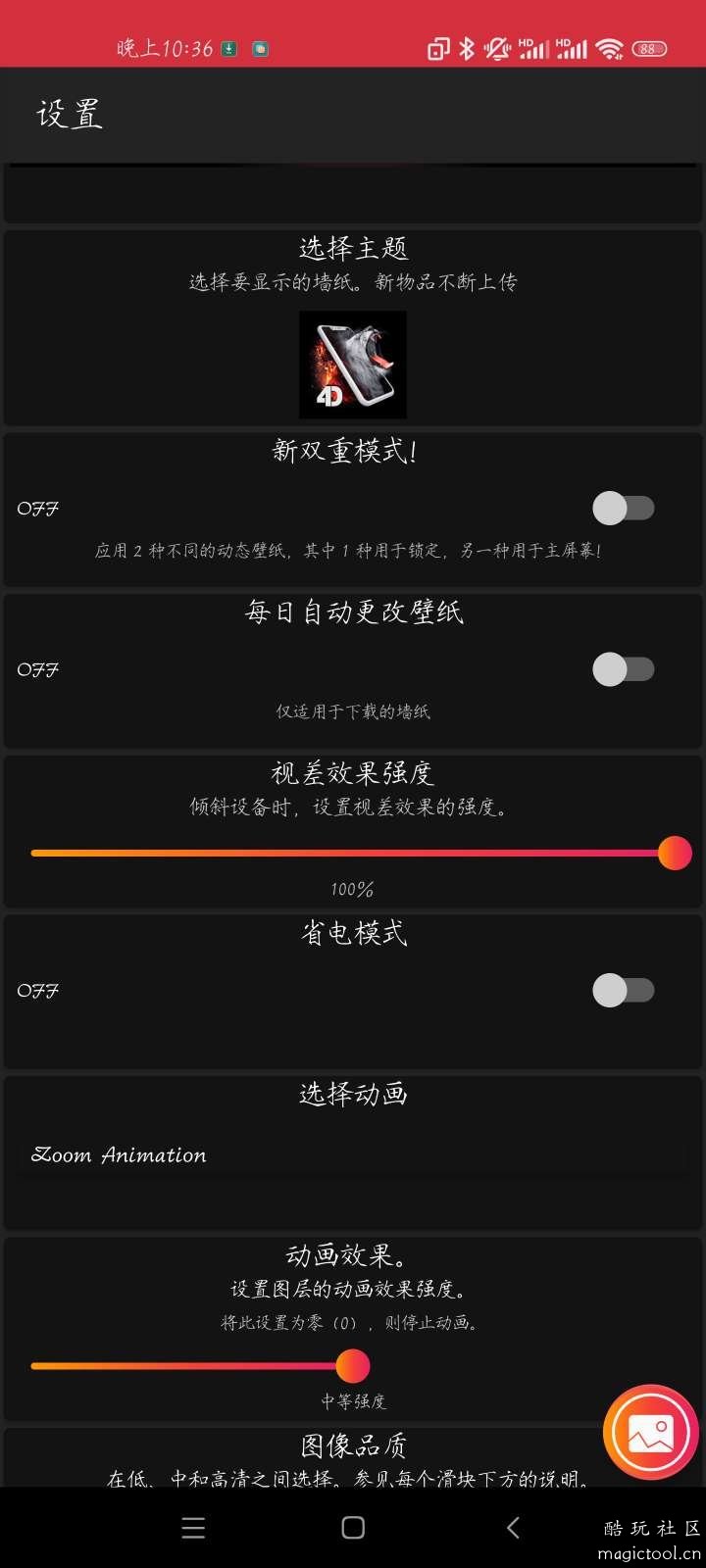Open the Zoom Animation dropdown

353,1155
